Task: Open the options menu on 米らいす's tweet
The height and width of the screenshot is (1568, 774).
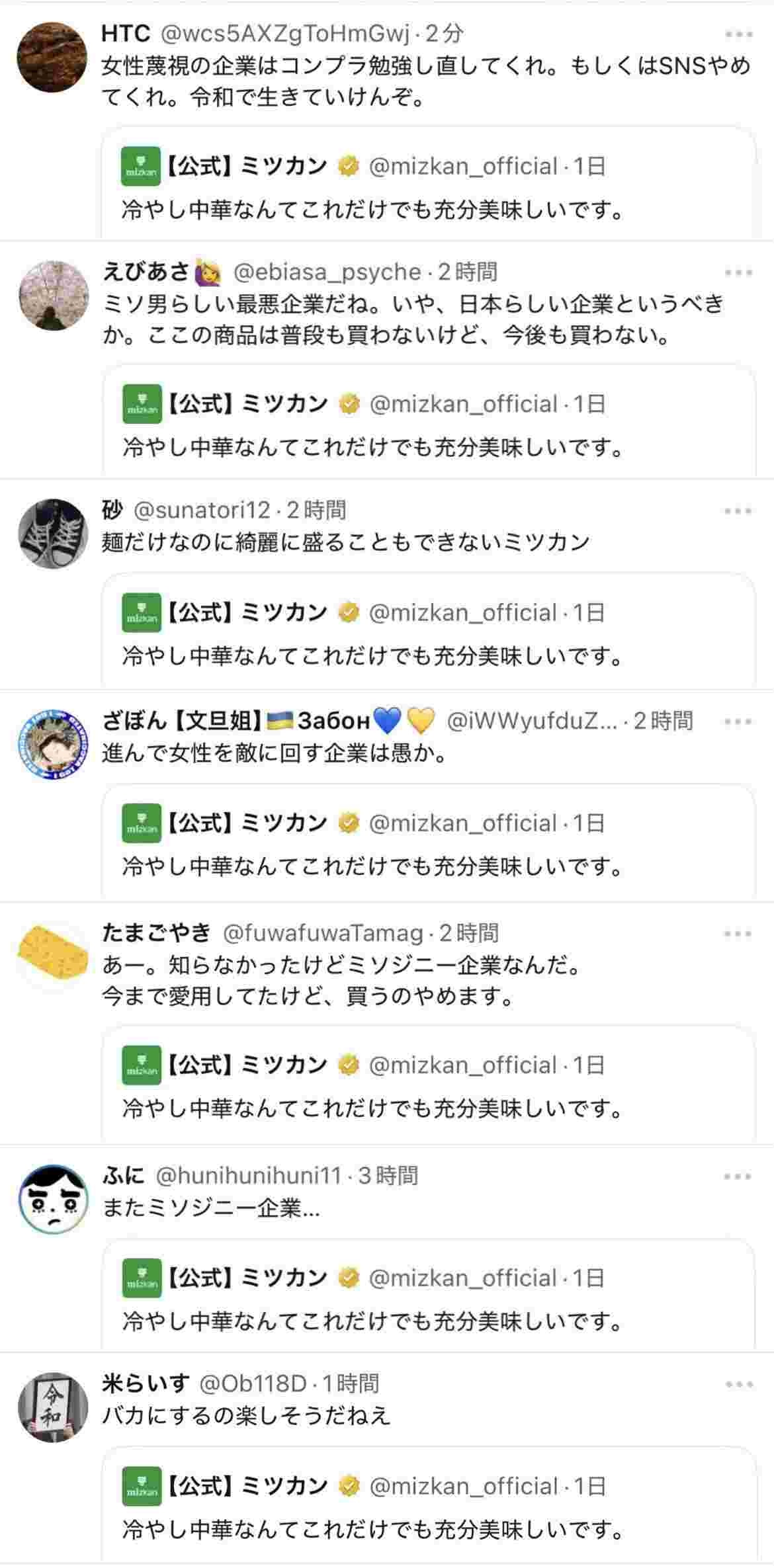Action: click(x=738, y=1385)
